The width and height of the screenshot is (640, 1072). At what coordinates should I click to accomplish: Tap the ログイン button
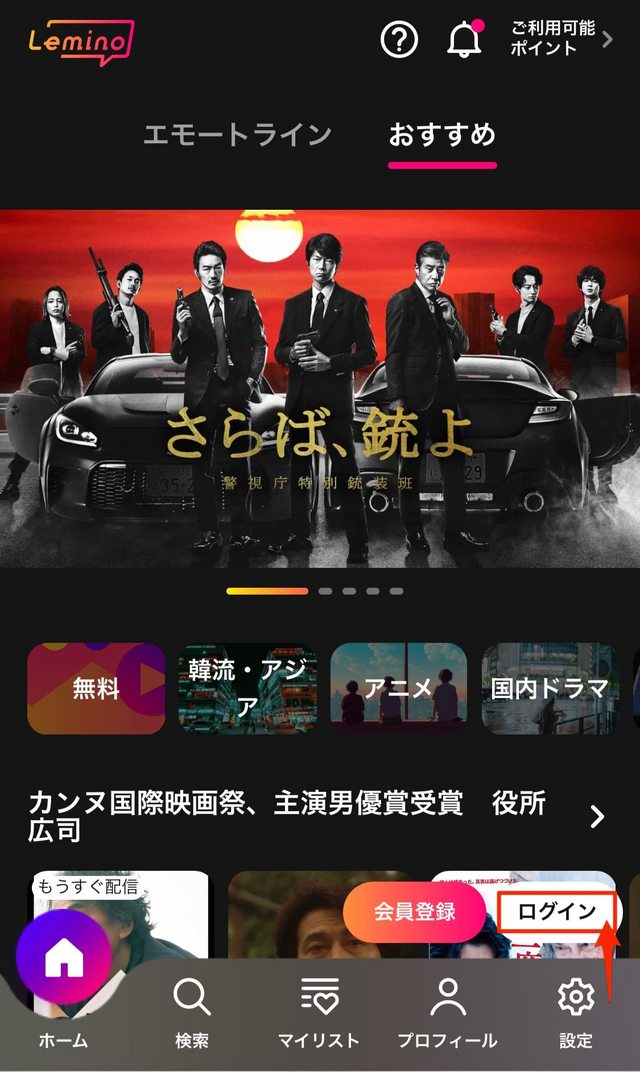click(557, 911)
